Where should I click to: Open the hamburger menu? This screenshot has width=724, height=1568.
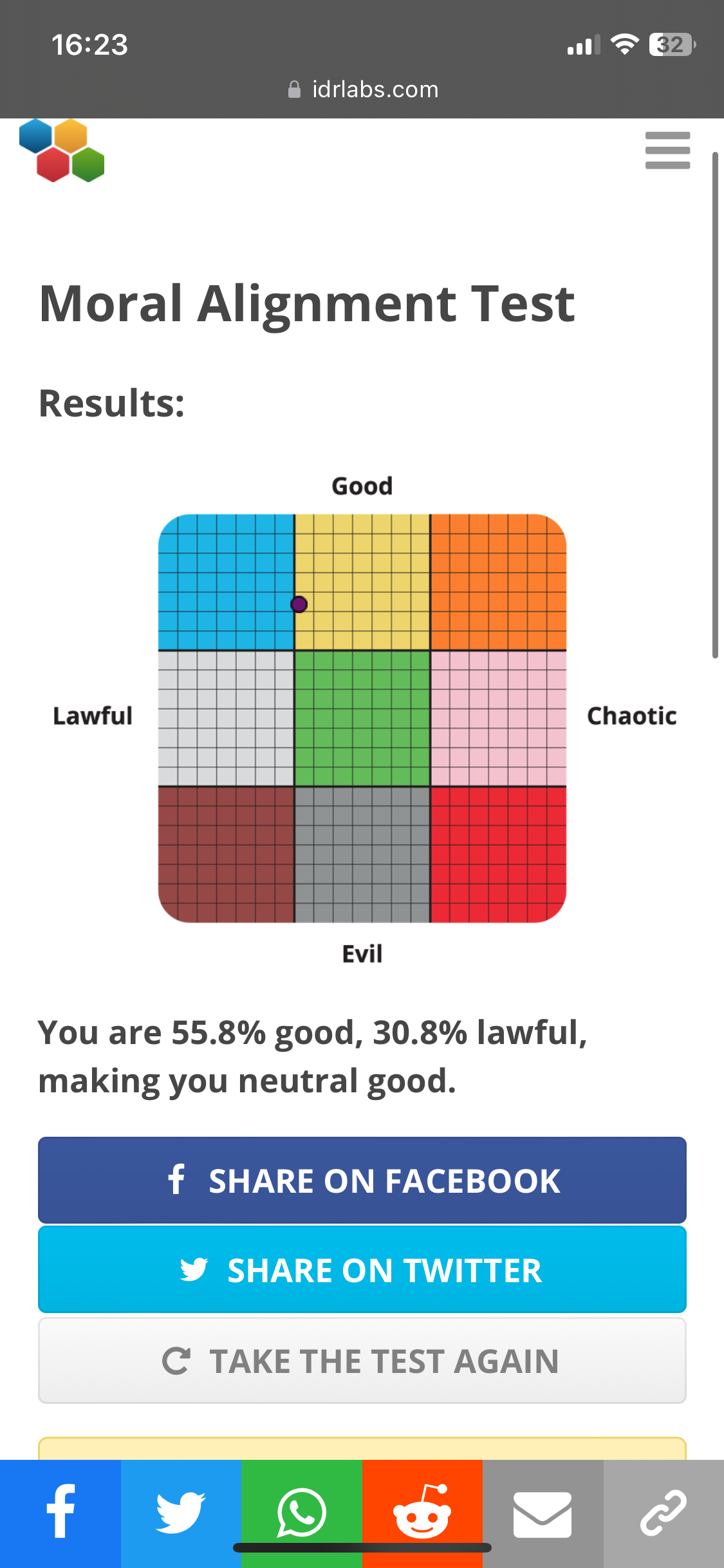pyautogui.click(x=667, y=151)
